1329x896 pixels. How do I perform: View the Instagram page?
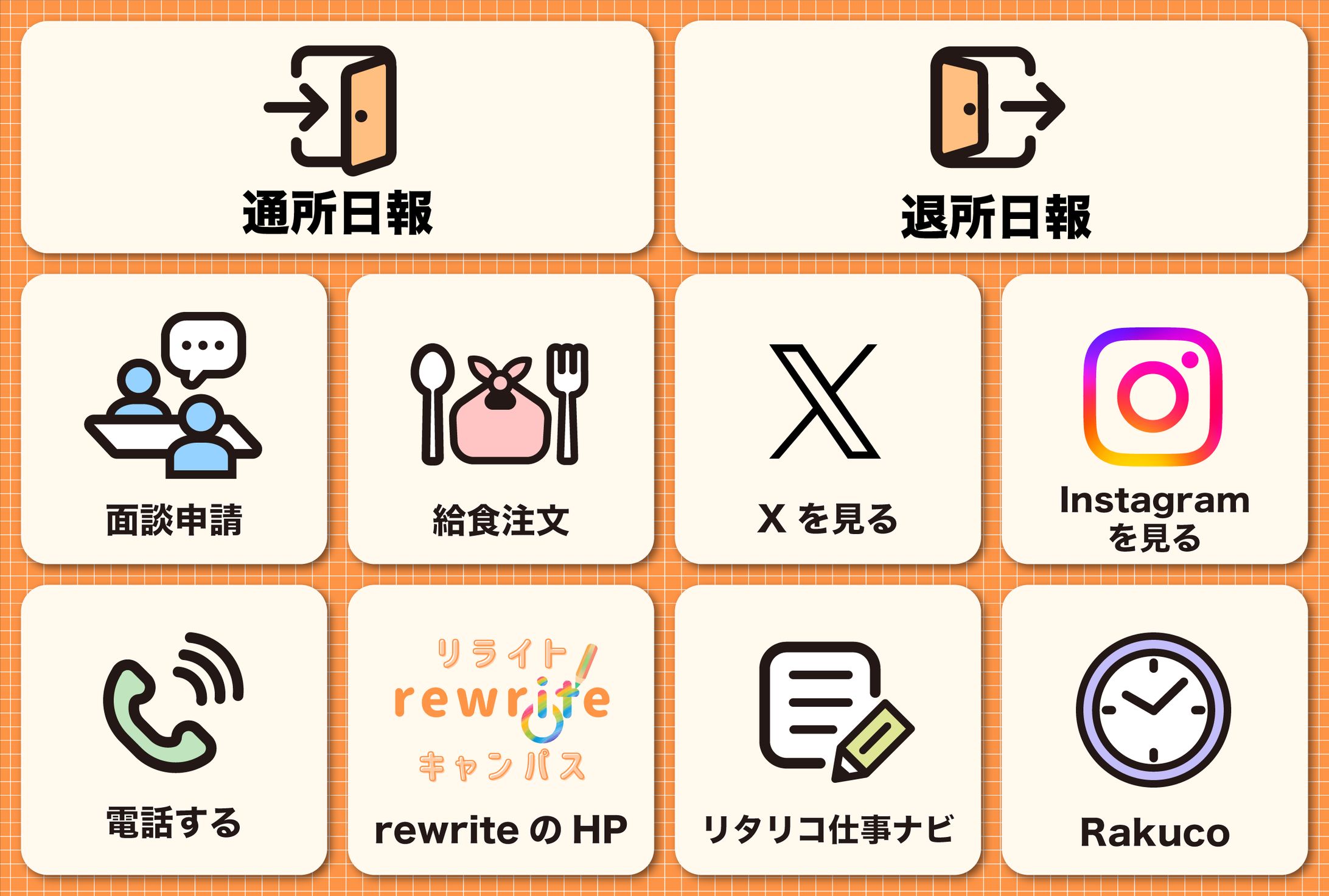tap(1154, 419)
